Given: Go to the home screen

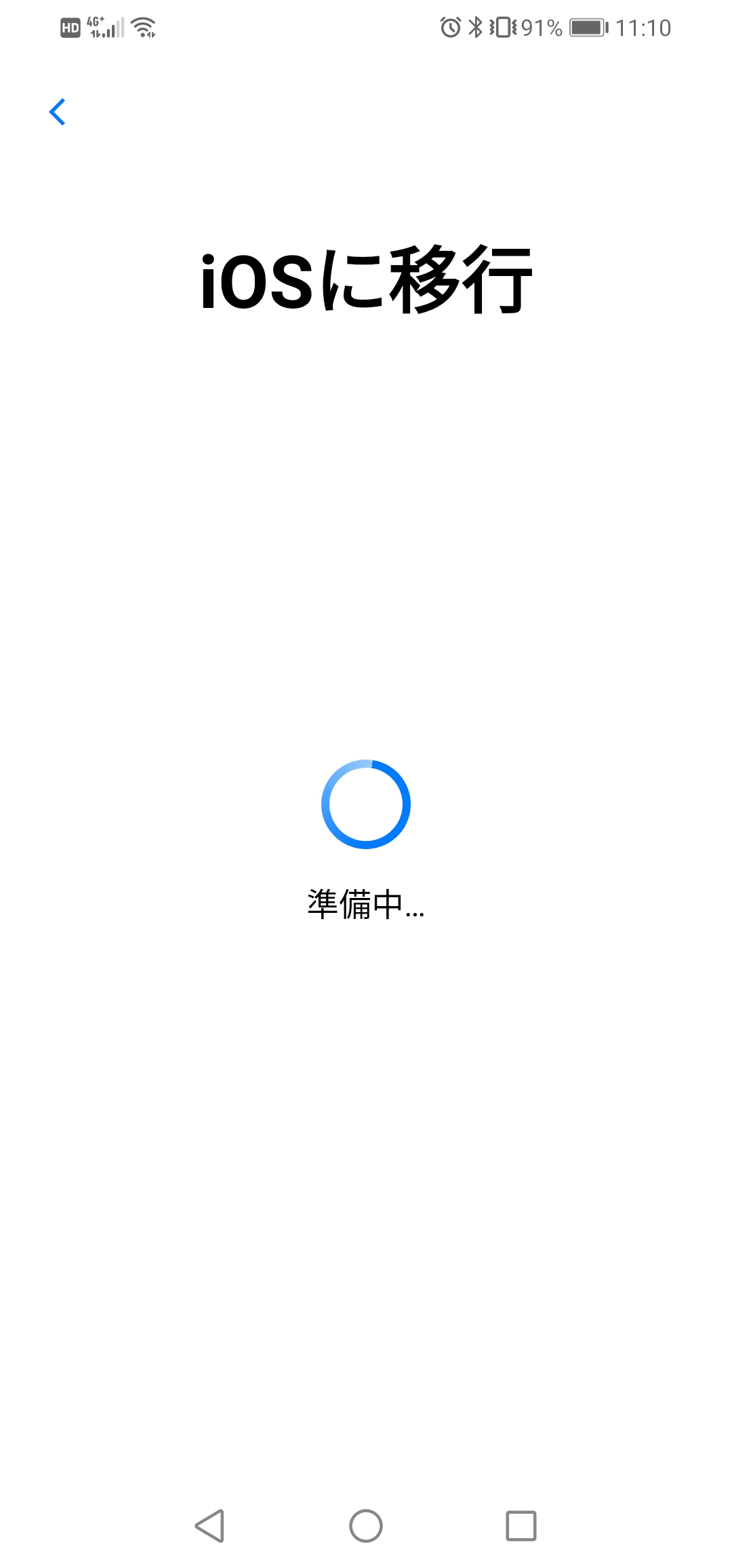Looking at the screenshot, I should (x=366, y=1526).
